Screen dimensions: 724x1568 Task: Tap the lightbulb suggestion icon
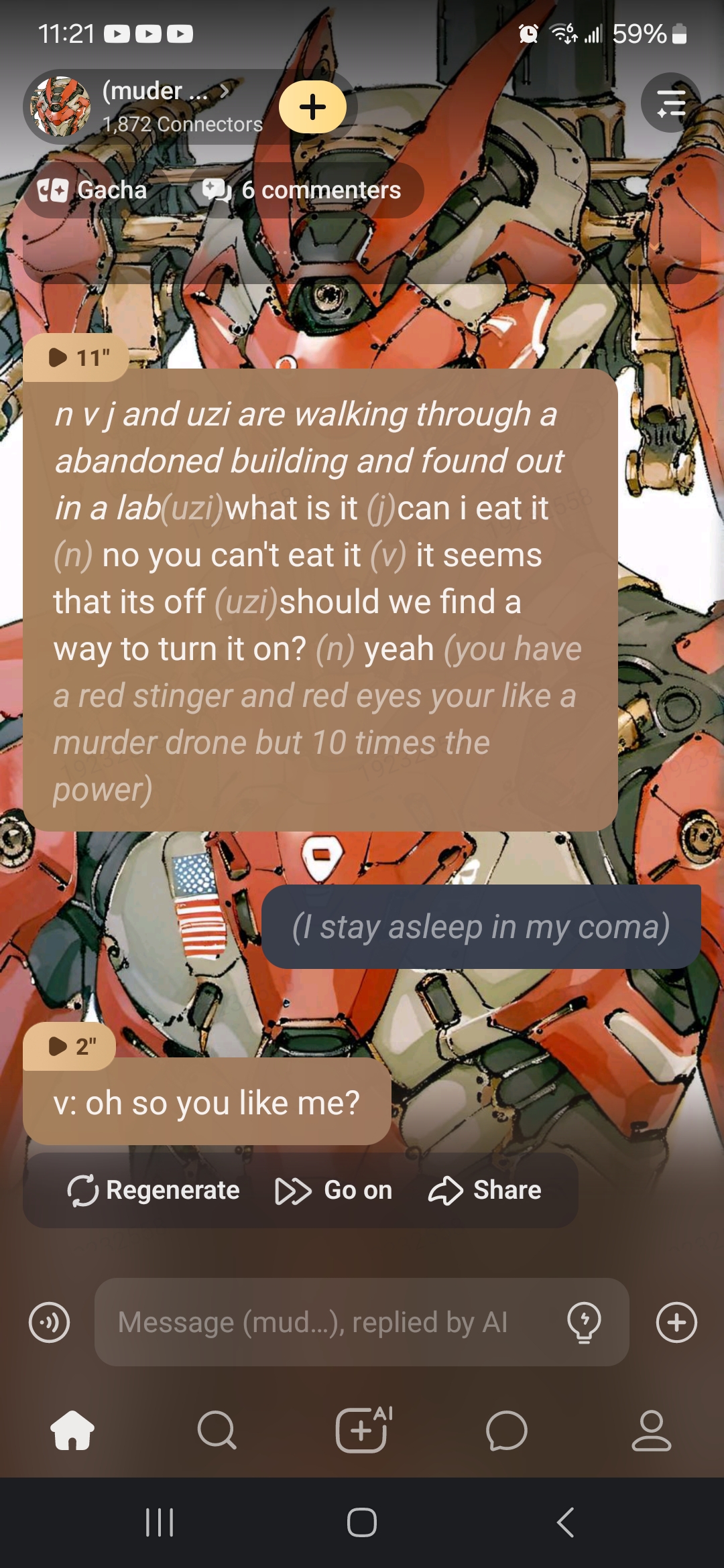tap(584, 1323)
